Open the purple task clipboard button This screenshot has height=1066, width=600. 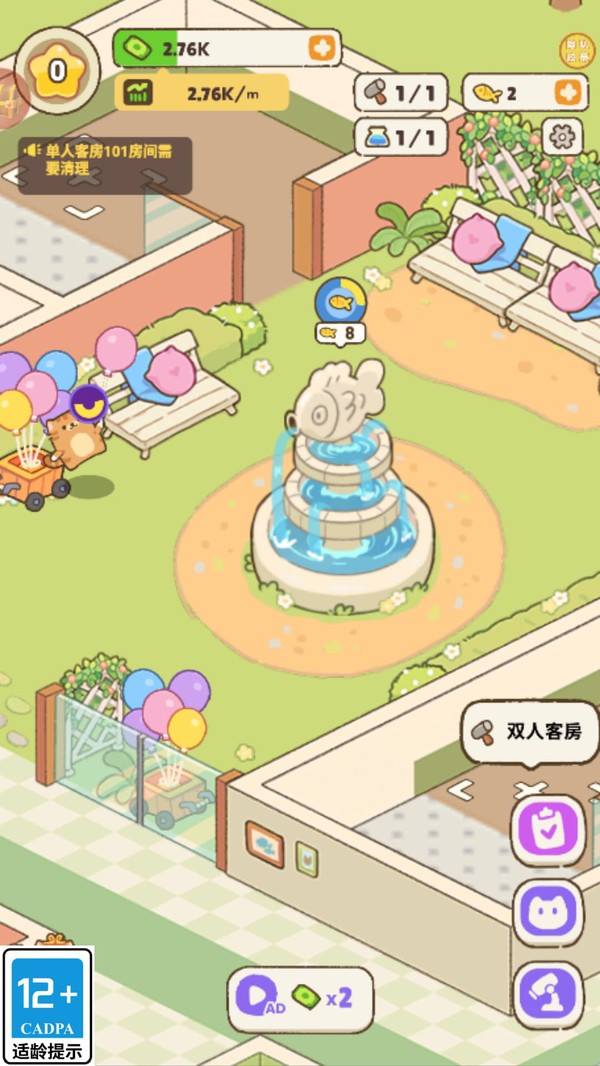pos(548,831)
